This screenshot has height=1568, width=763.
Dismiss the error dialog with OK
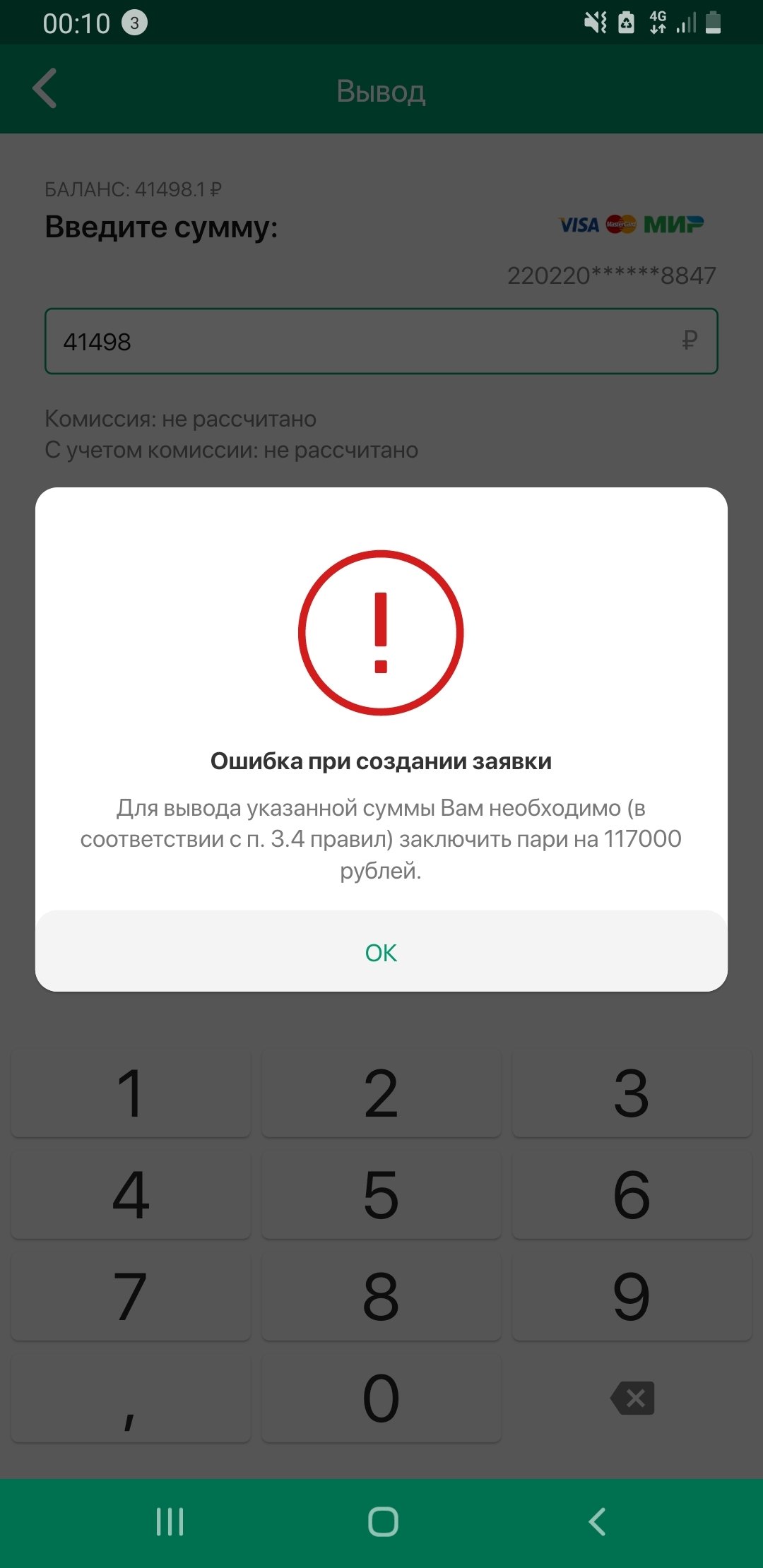381,952
